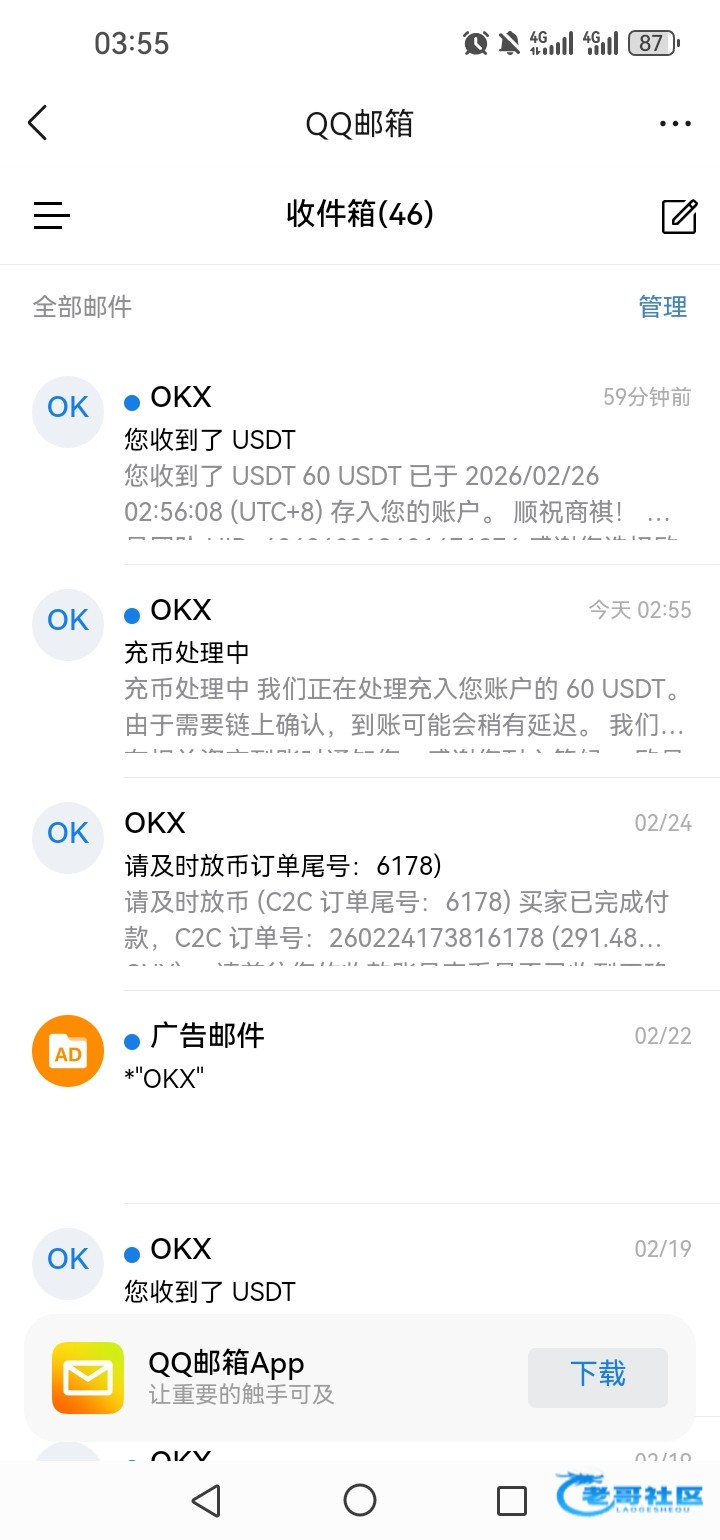The height and width of the screenshot is (1540, 720).
Task: Open the hamburger folder menu
Action: click(51, 215)
